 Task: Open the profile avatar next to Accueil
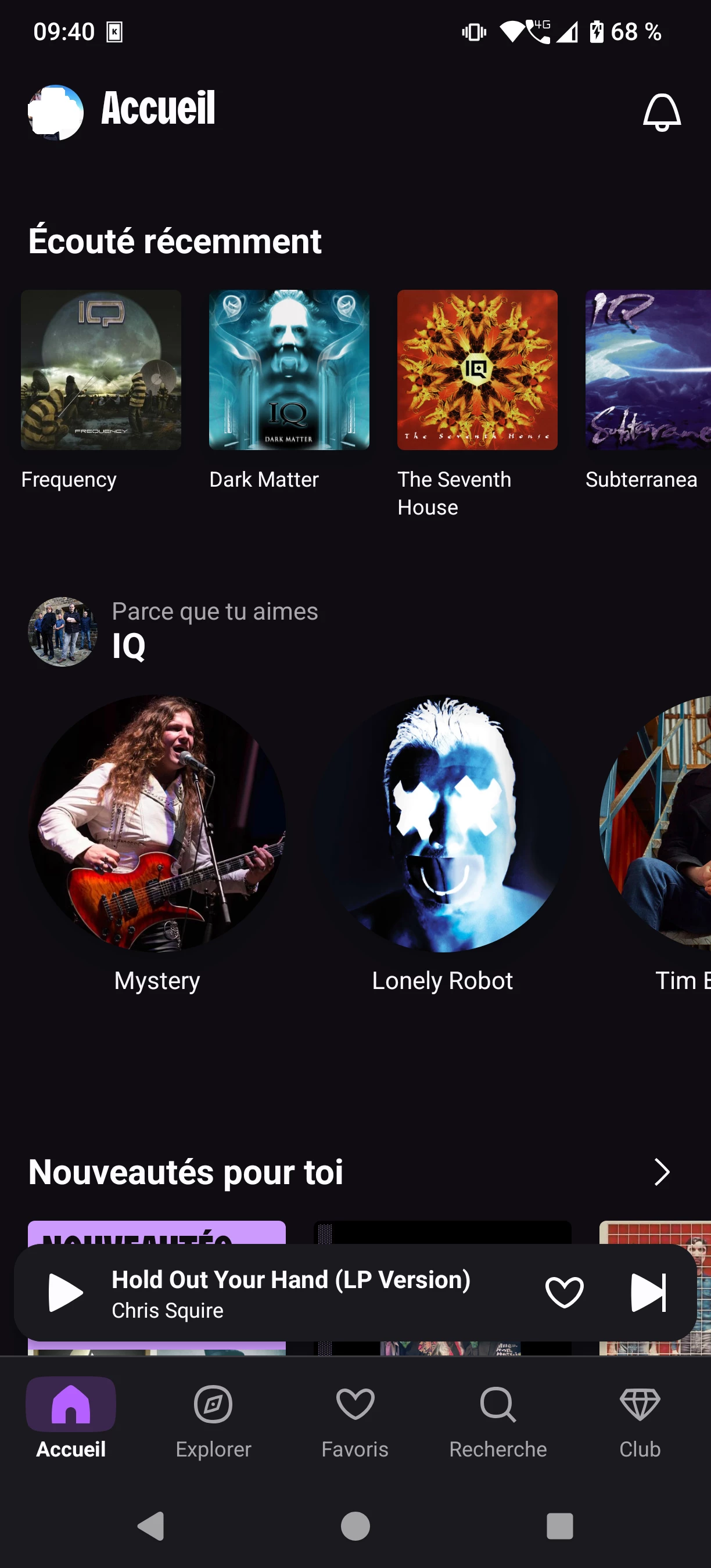coord(55,112)
